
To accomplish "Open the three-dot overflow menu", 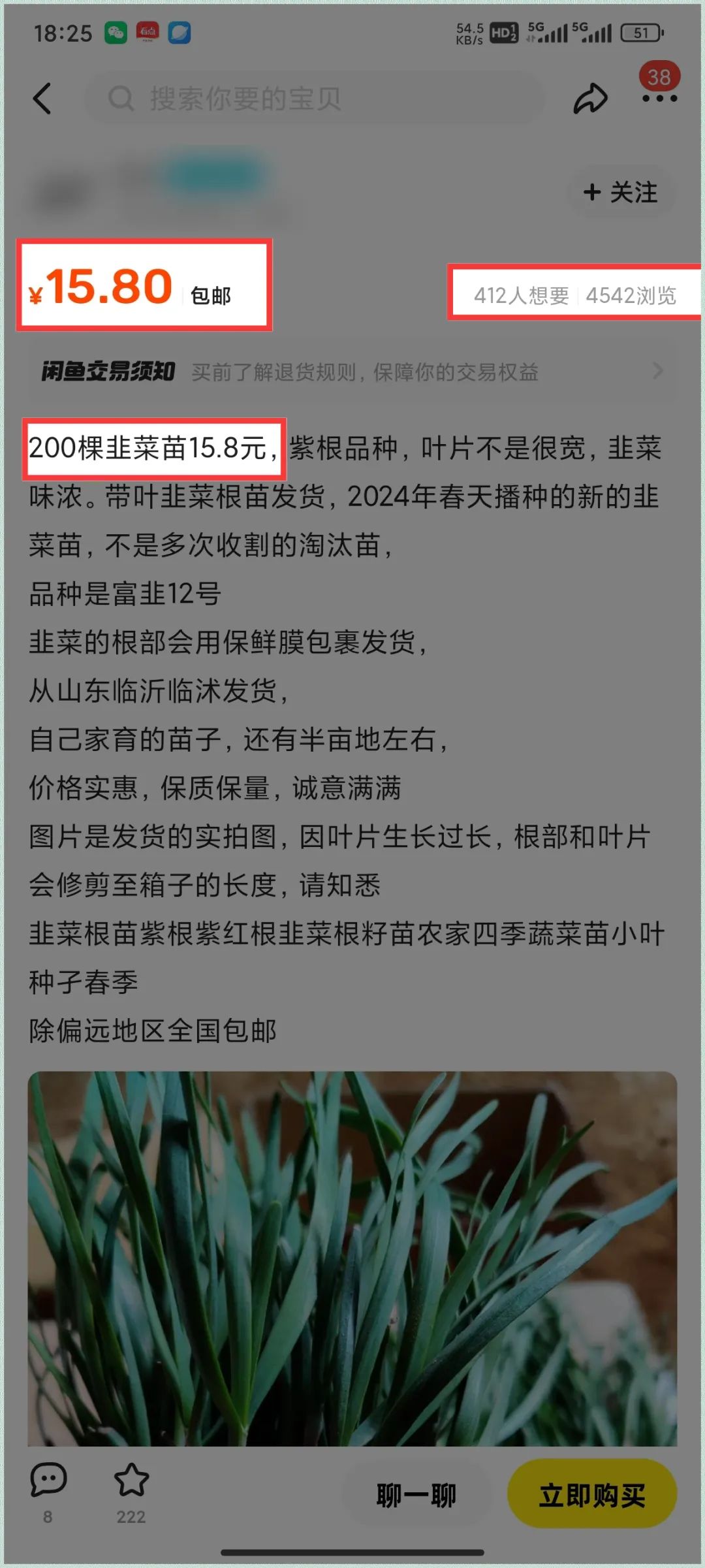I will [x=659, y=99].
